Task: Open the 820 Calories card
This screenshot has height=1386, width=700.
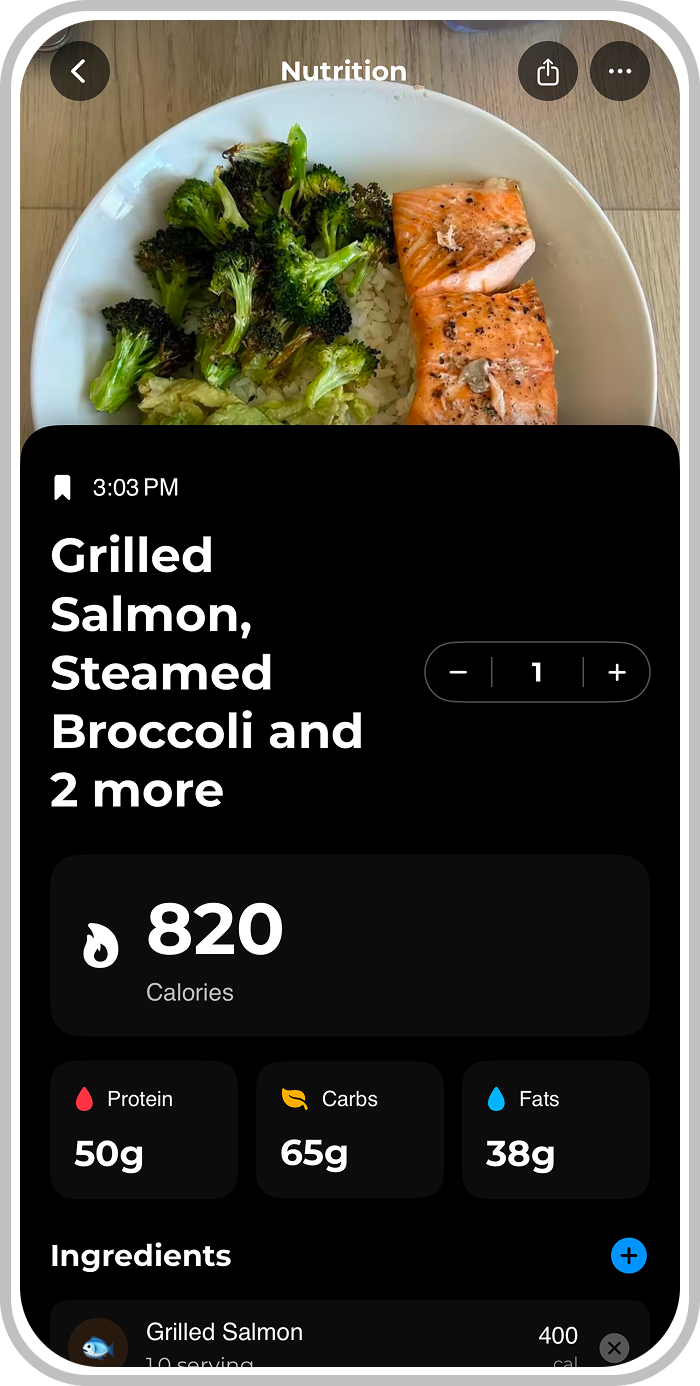Action: coord(350,945)
